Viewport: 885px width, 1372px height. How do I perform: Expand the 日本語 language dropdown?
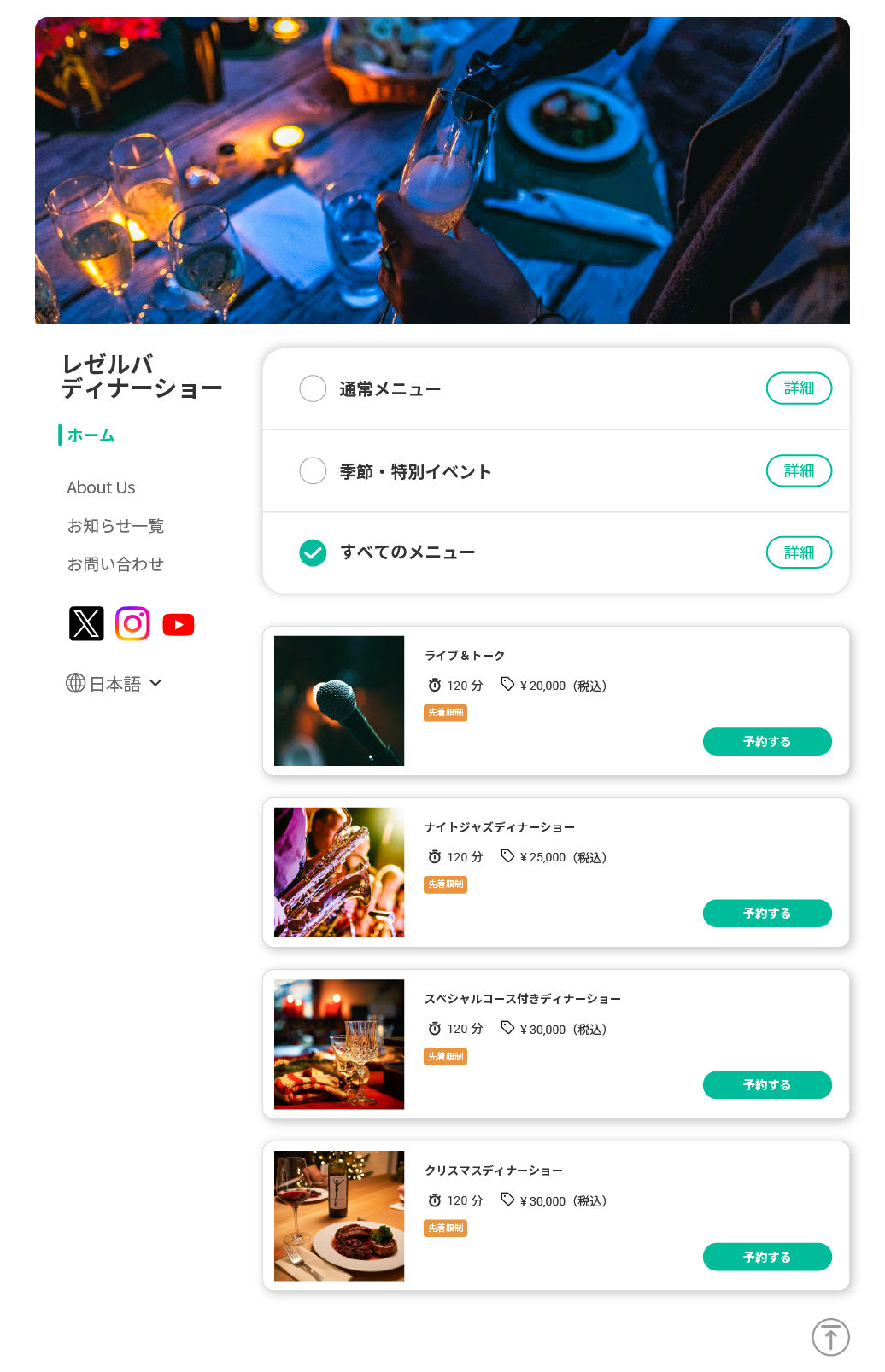[114, 684]
